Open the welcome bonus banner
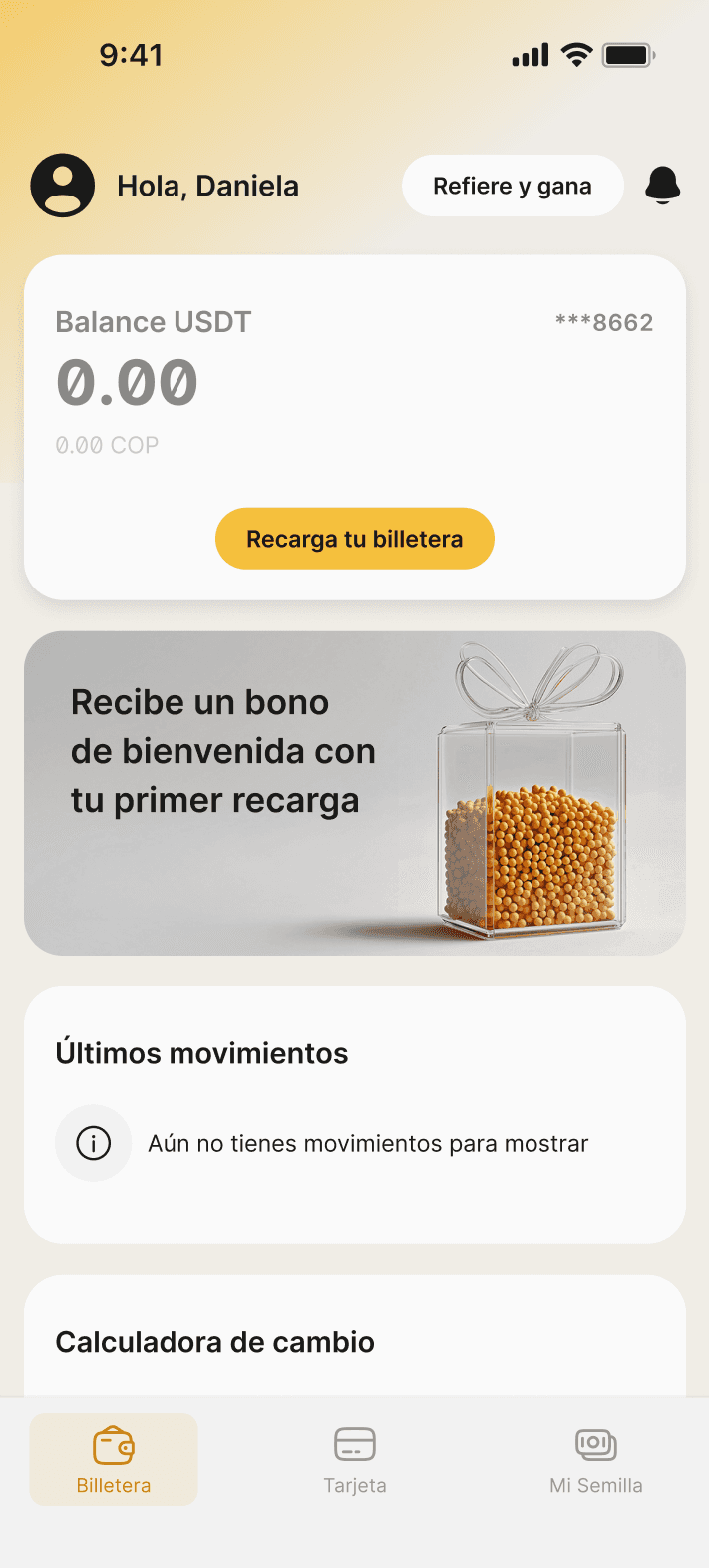The width and height of the screenshot is (709, 1568). point(355,793)
